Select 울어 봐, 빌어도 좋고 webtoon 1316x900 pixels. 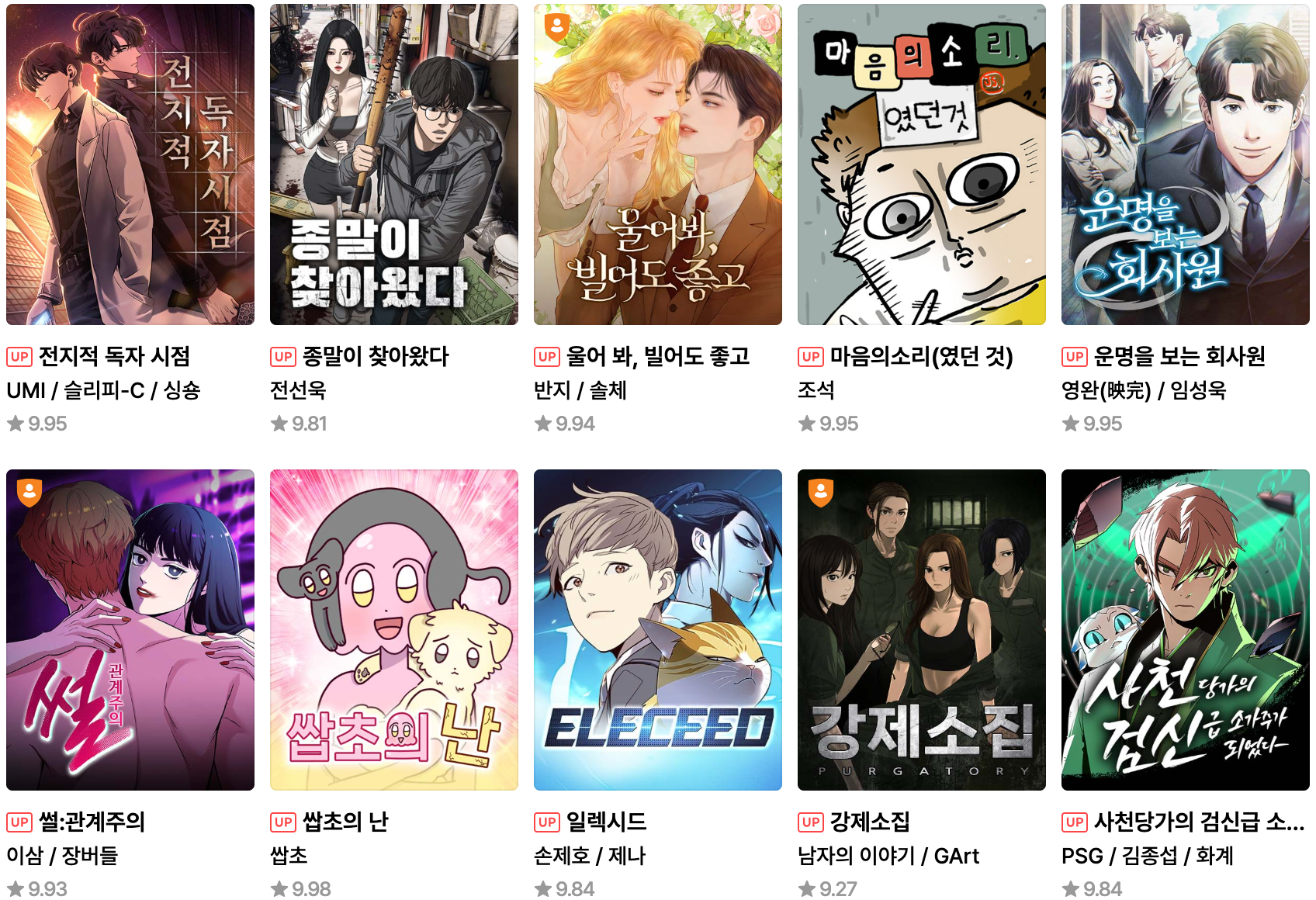coord(658,164)
